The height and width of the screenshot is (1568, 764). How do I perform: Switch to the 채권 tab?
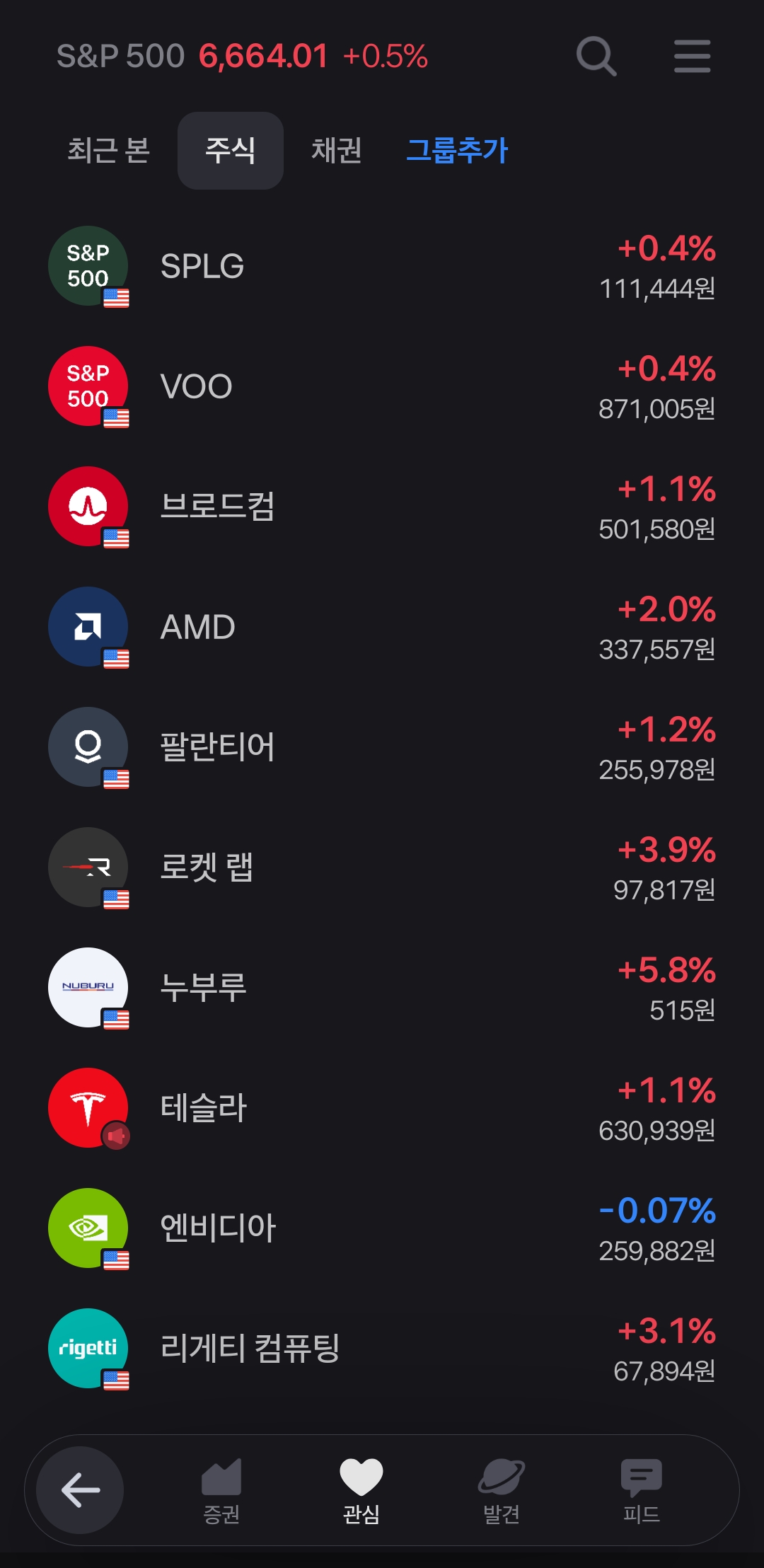pyautogui.click(x=337, y=150)
